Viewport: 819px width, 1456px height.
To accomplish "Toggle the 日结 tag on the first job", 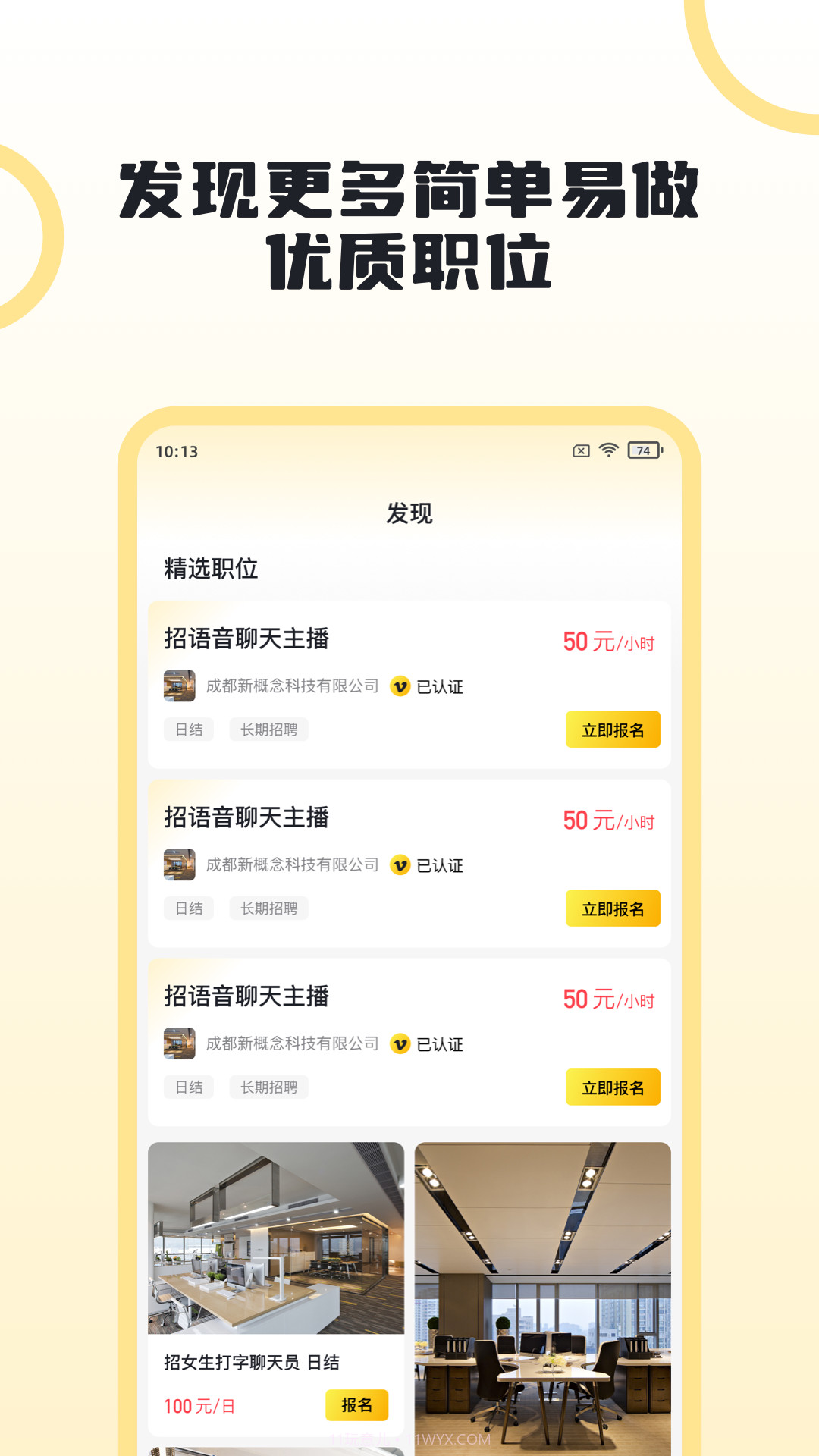I will click(189, 730).
